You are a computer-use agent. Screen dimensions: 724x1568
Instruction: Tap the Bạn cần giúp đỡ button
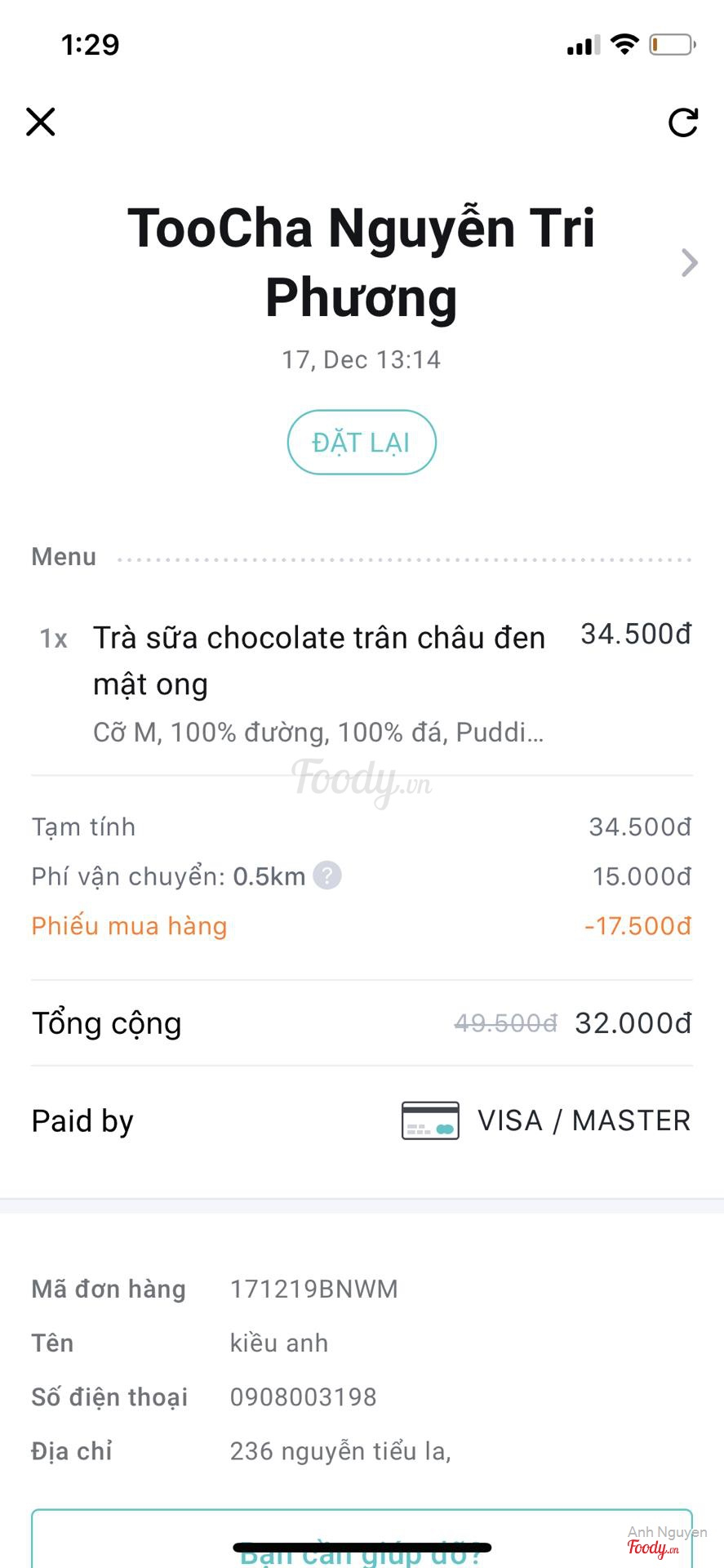362,1543
